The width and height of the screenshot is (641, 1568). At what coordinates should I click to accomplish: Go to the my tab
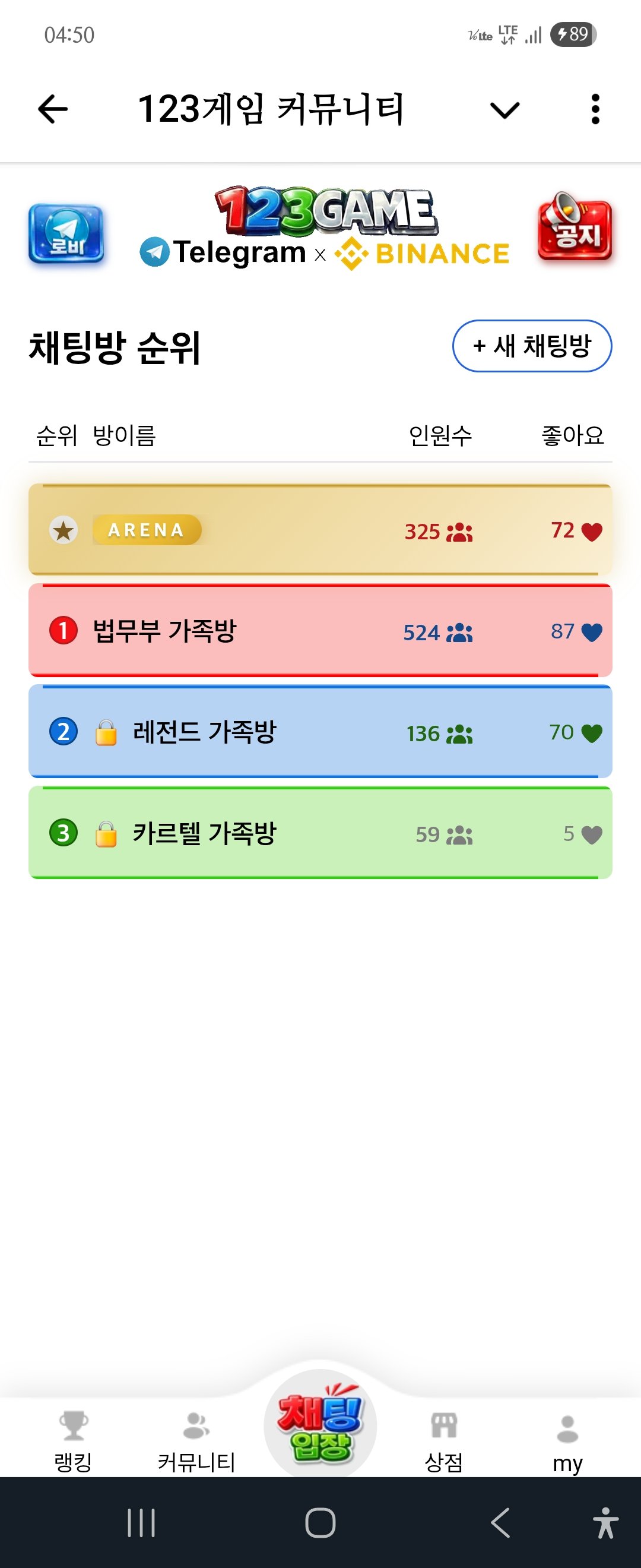567,1441
